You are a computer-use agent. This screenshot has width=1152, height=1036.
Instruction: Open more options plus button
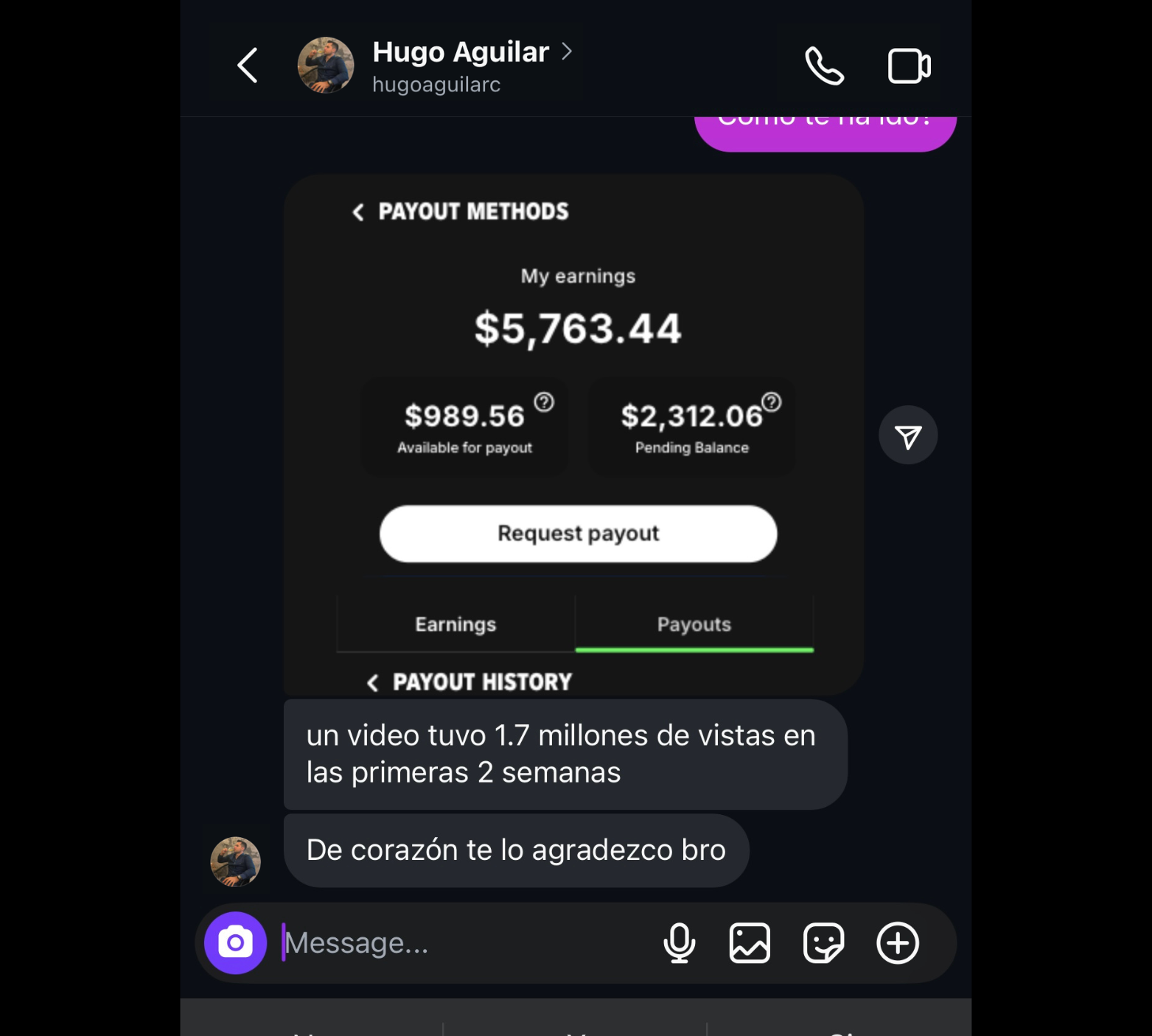point(897,942)
